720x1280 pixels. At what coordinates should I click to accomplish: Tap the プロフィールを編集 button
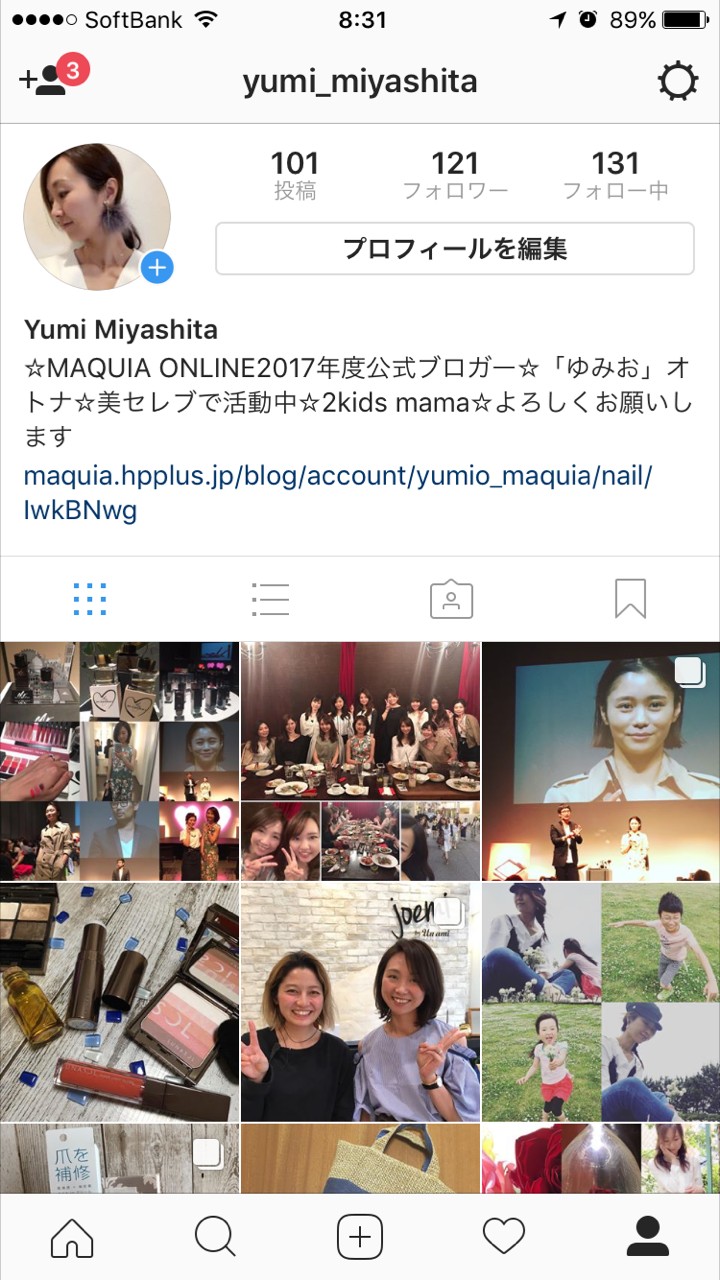[x=455, y=248]
